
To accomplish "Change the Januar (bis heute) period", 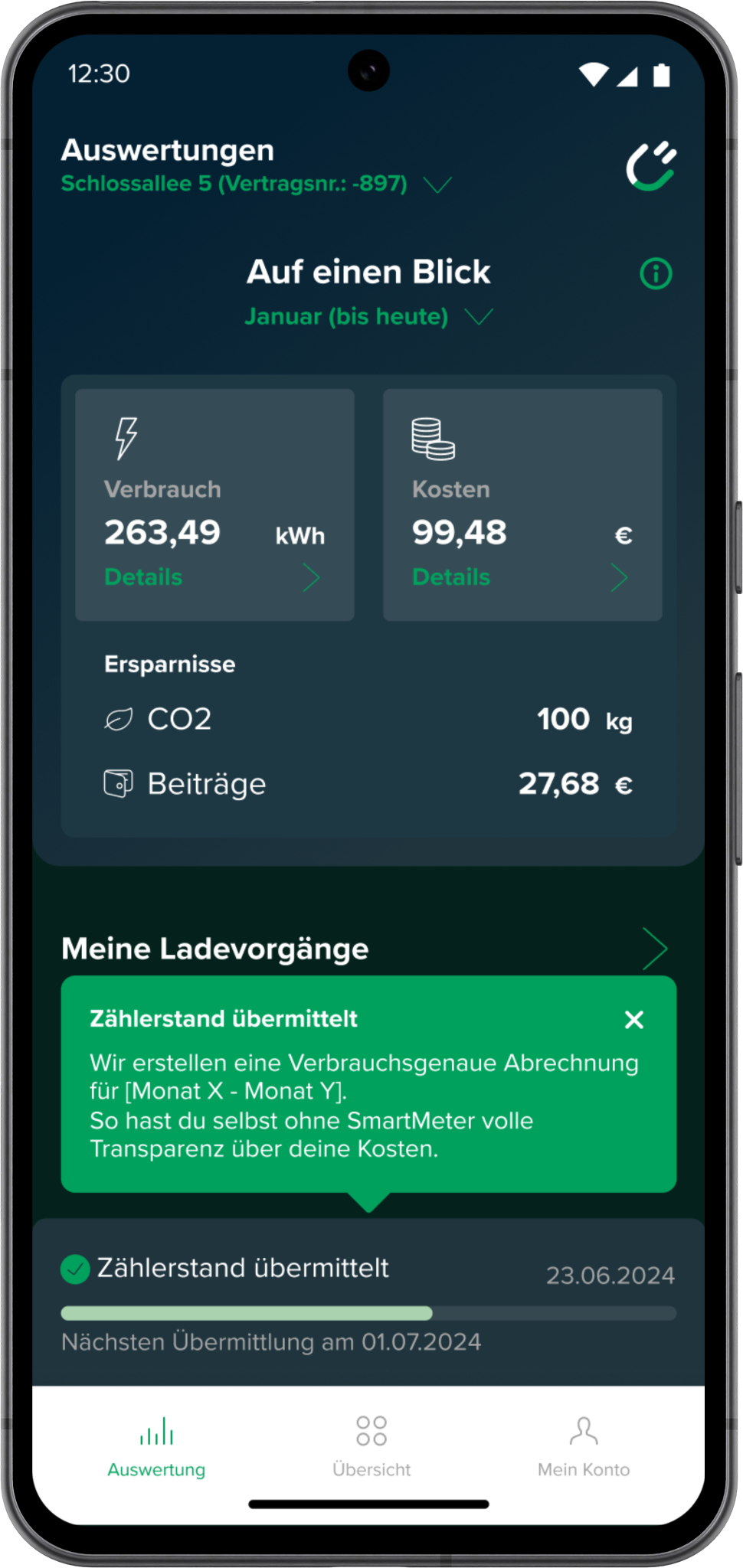I will click(x=479, y=316).
